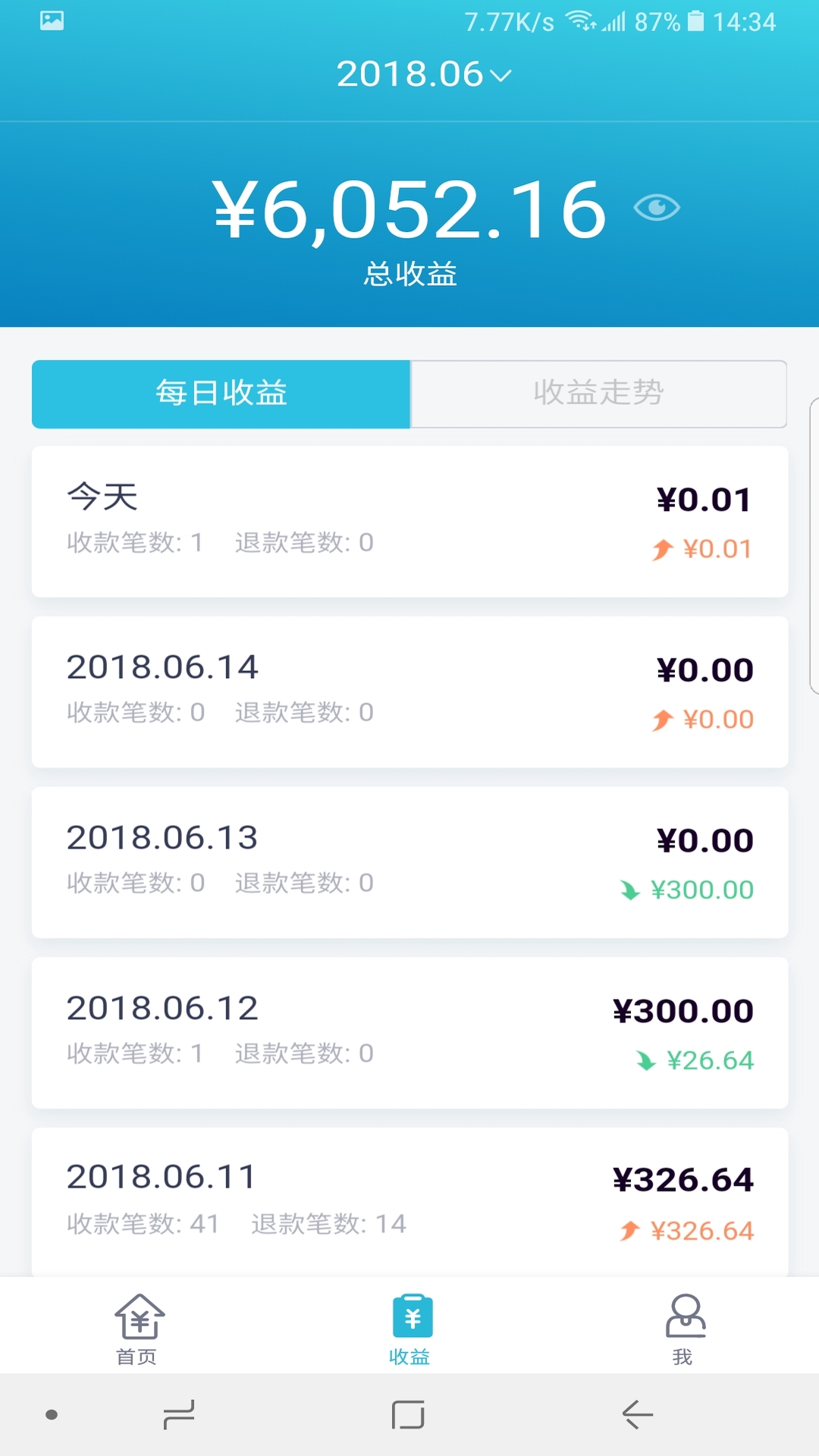This screenshot has width=819, height=1456.
Task: Tap the Back navigation arrow
Action: tap(637, 1412)
